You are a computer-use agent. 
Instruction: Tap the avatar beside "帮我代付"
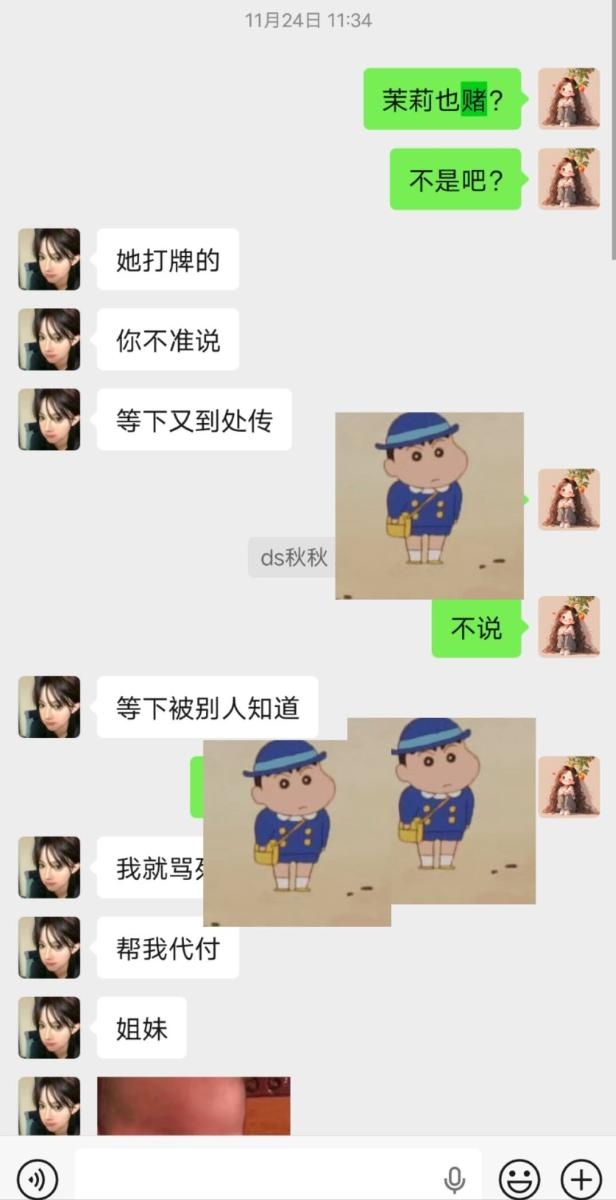pos(49,947)
